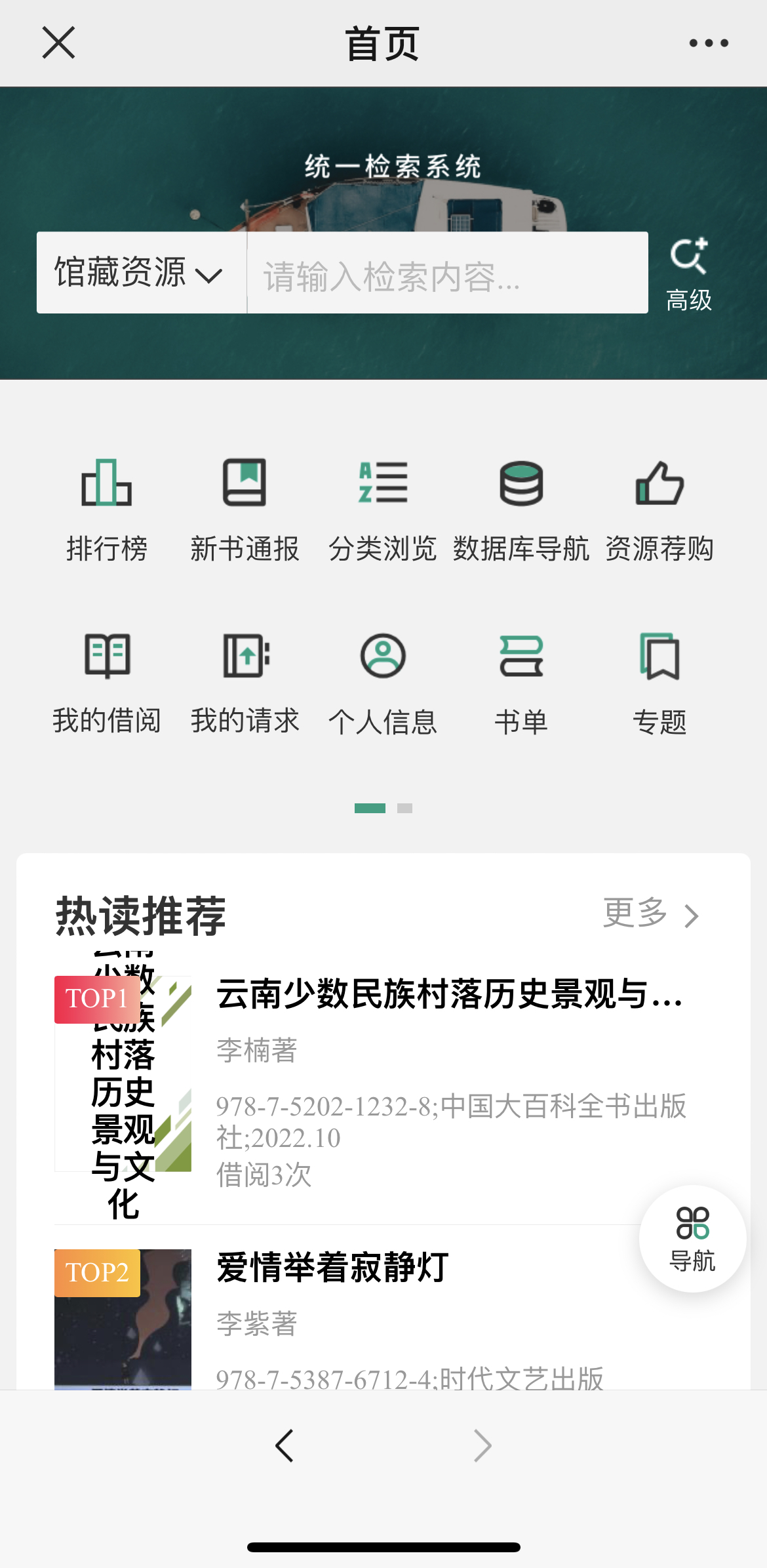Viewport: 767px width, 1568px height.
Task: View 个人信息 profile details
Action: pos(383,683)
